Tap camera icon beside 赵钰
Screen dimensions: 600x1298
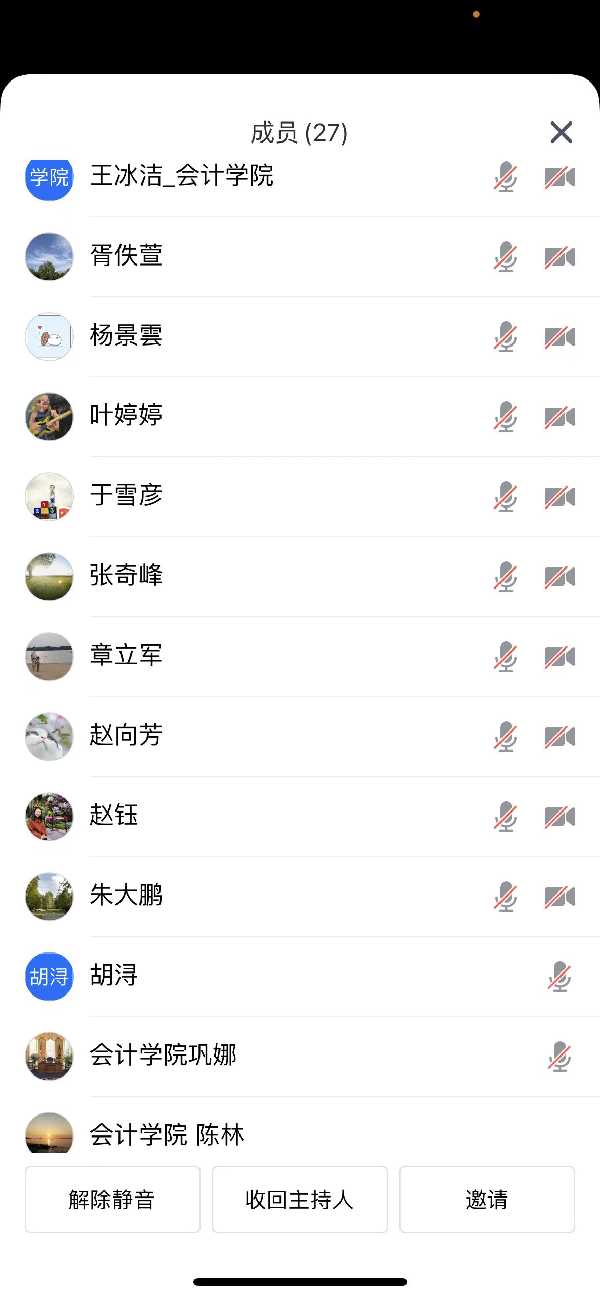[560, 816]
